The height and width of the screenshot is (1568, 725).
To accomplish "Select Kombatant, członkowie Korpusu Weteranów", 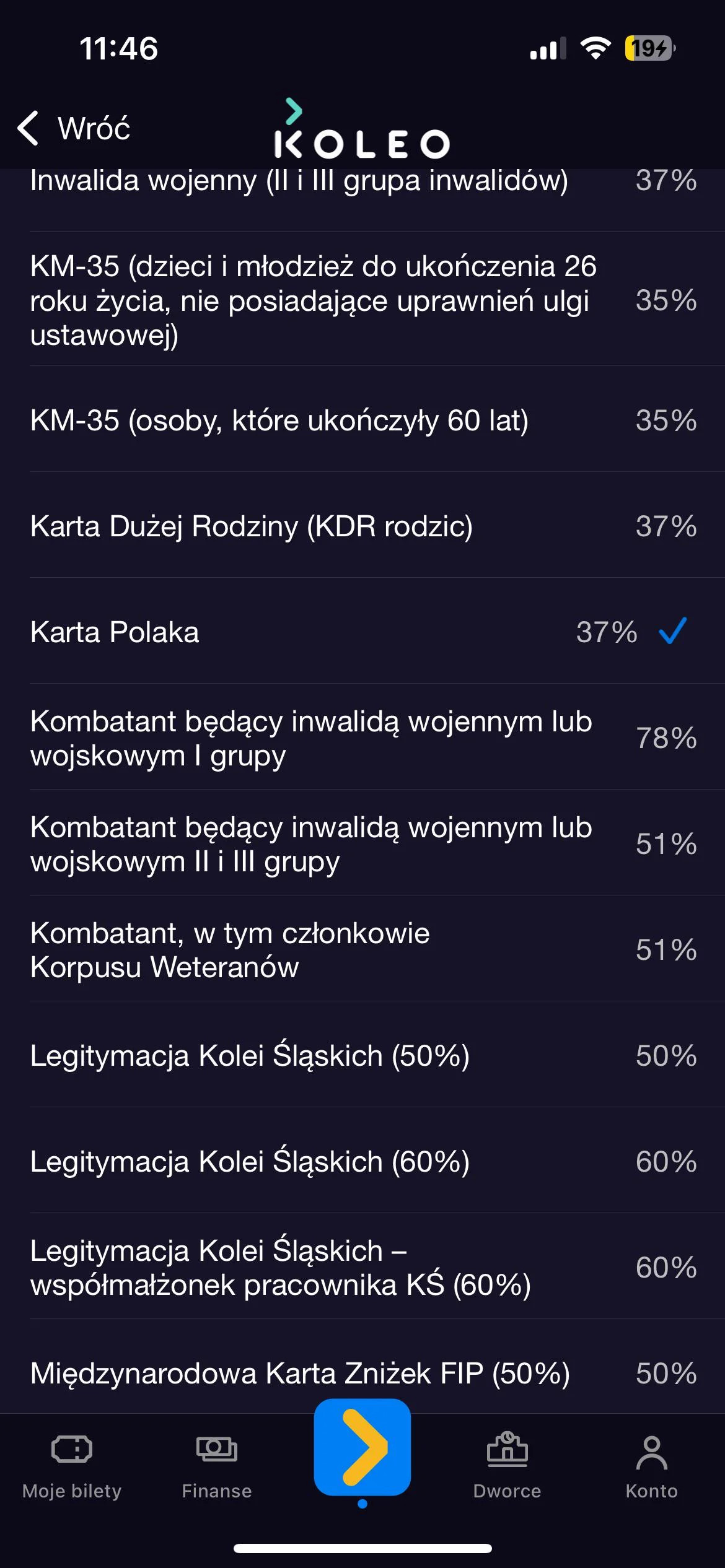I will coord(362,949).
